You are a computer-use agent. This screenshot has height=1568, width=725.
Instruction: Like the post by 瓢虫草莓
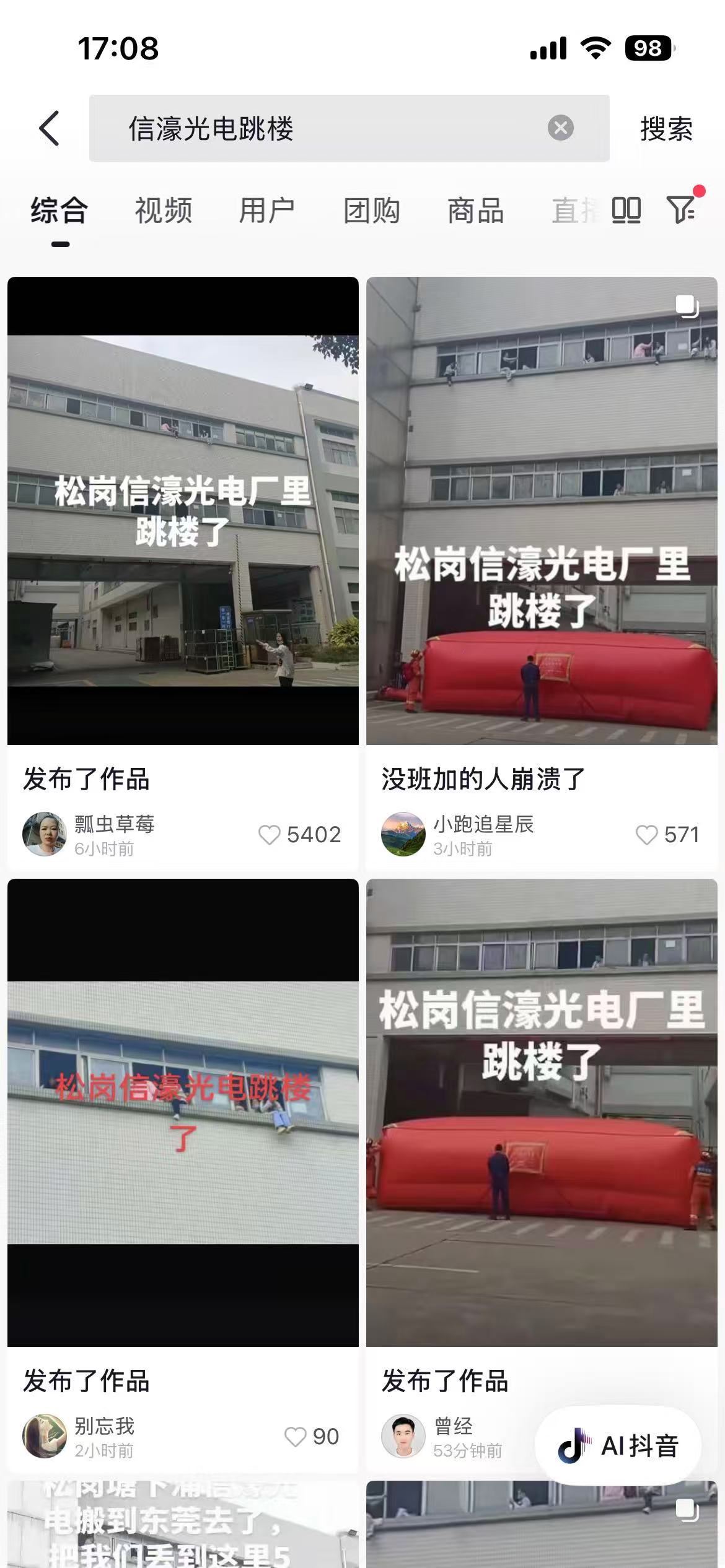point(270,835)
